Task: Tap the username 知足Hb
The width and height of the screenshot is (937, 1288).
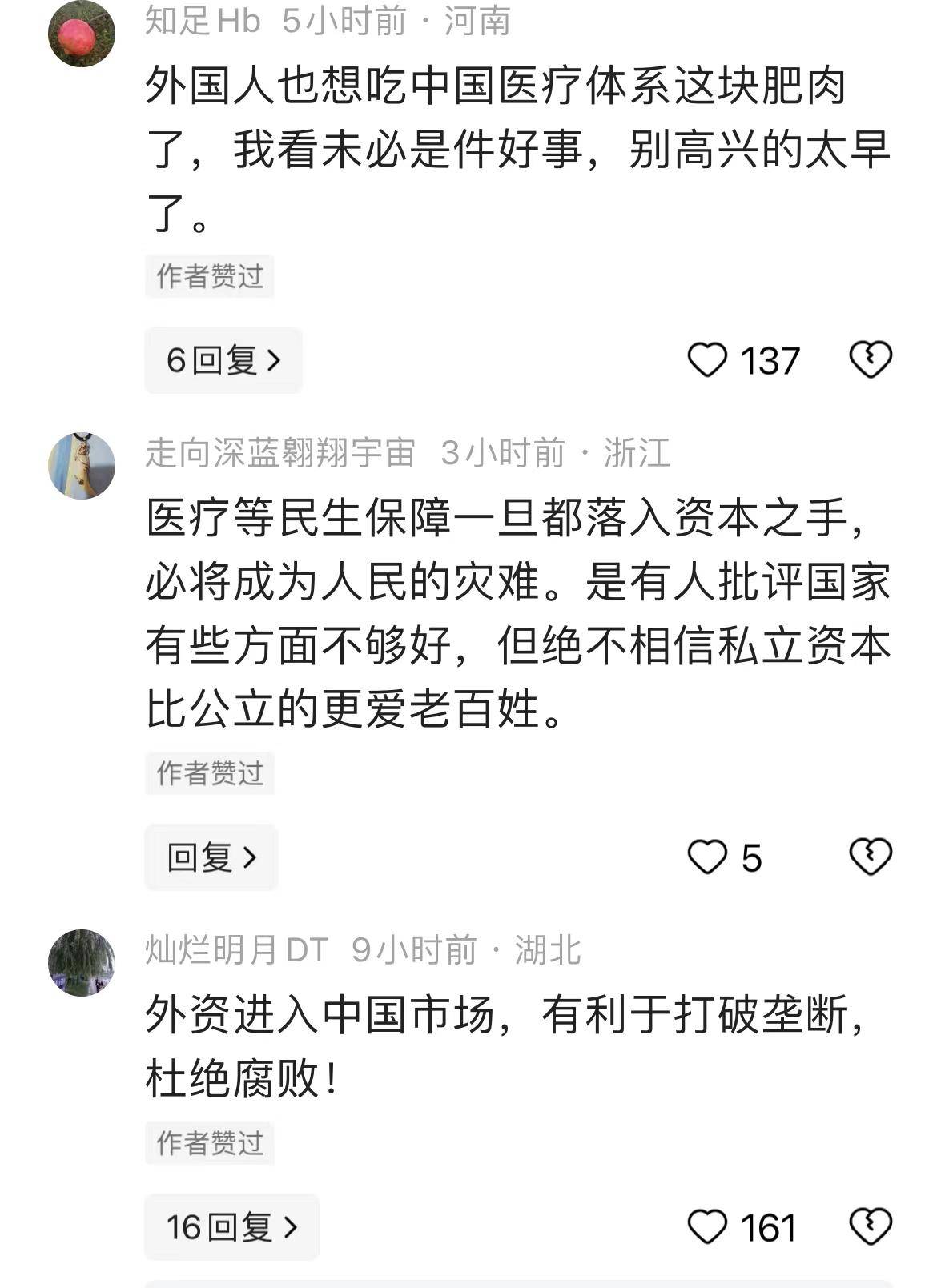Action: 203,22
